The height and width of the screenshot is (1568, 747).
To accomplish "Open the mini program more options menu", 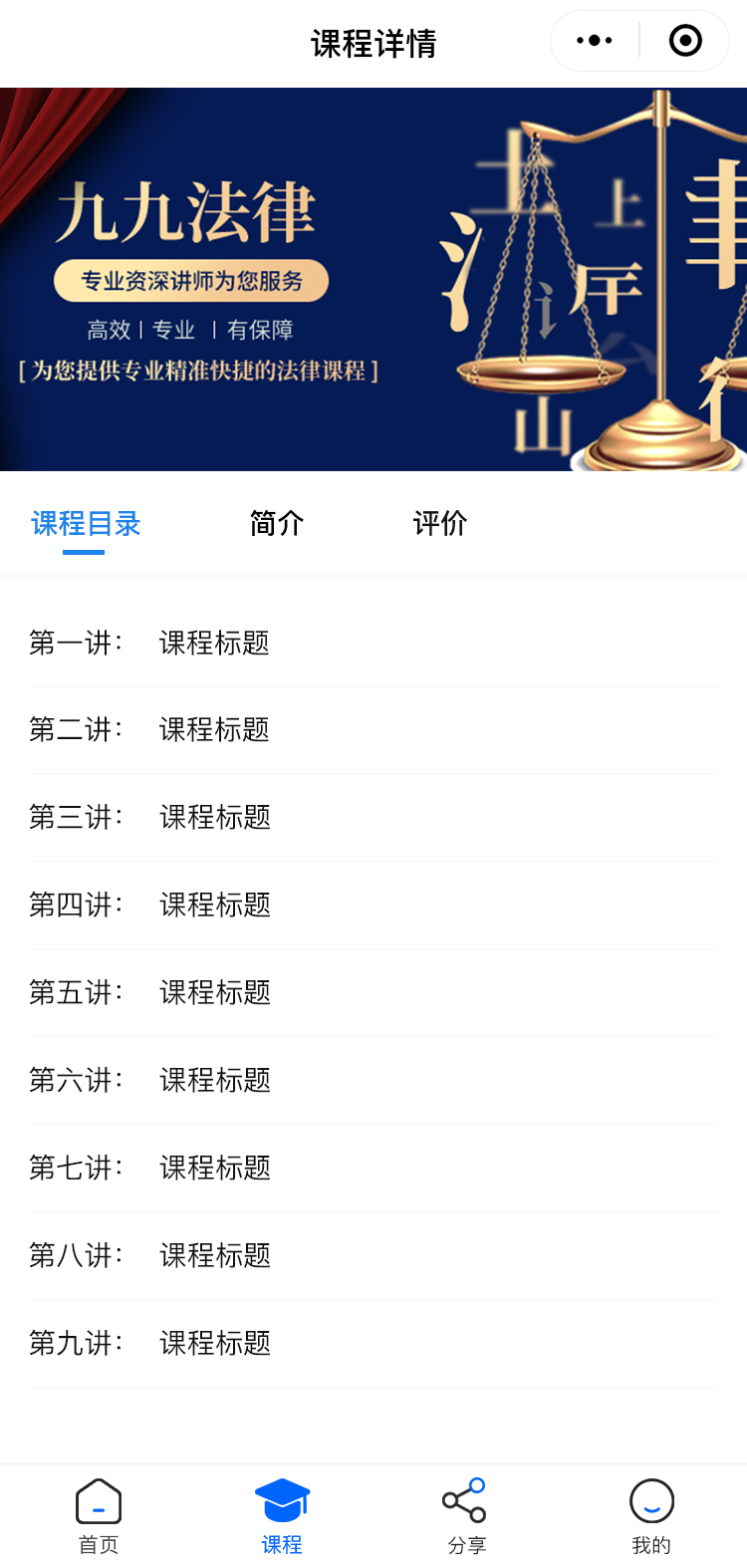I will click(x=595, y=41).
